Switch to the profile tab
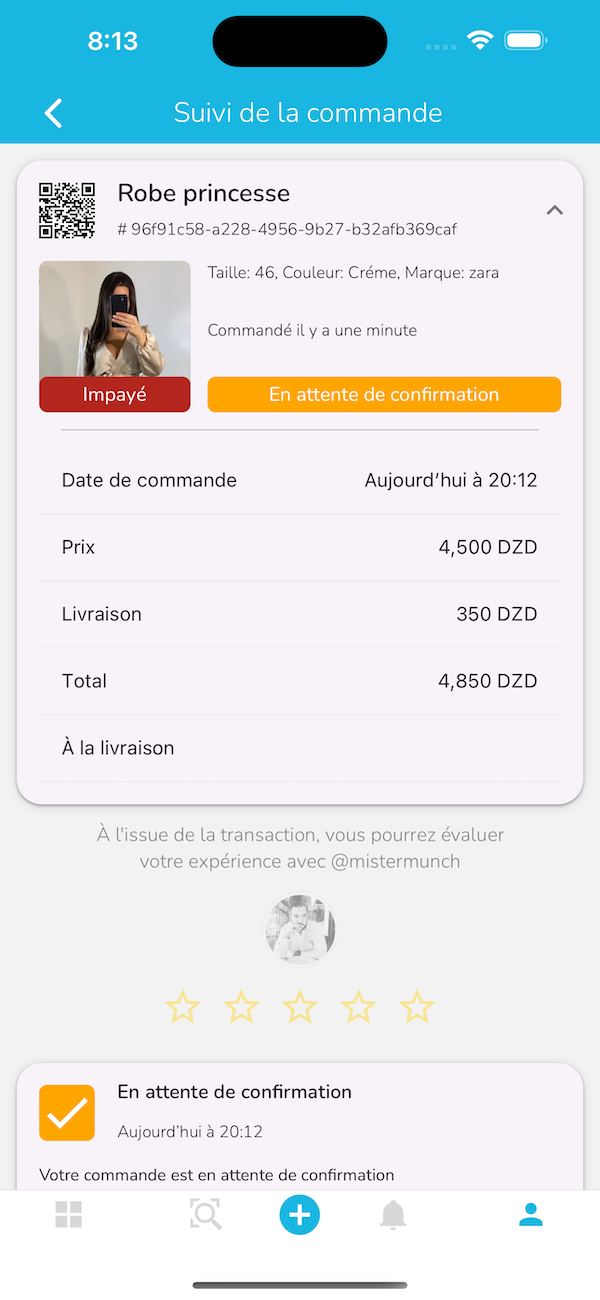 pos(531,1215)
